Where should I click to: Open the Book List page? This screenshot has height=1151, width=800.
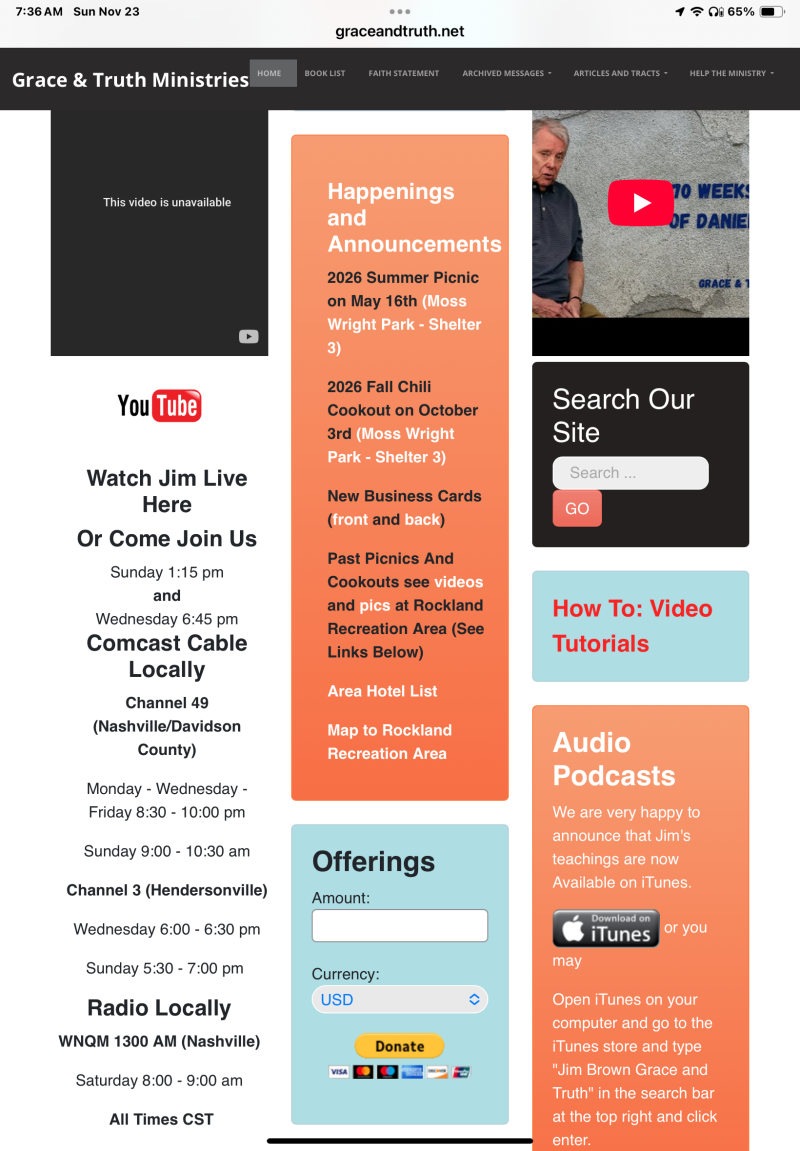point(325,73)
